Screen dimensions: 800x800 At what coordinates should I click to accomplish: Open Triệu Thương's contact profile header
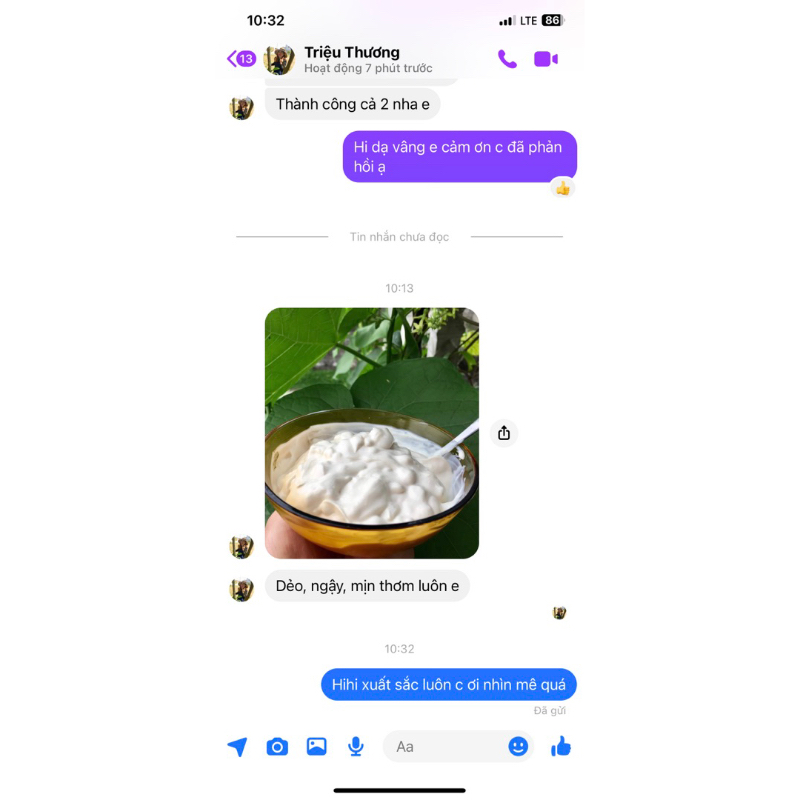[350, 59]
